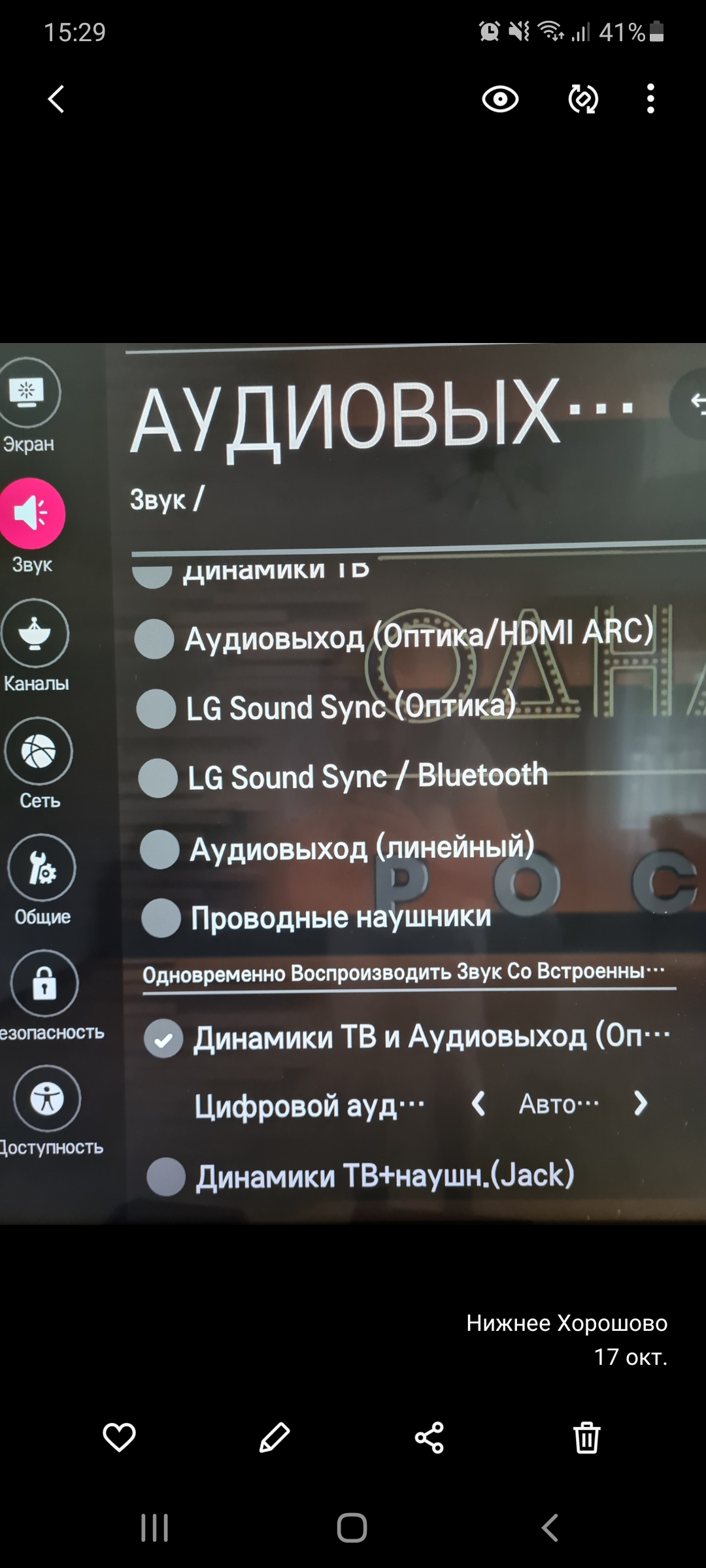
Task: Go back from the photo viewer
Action: pyautogui.click(x=56, y=99)
